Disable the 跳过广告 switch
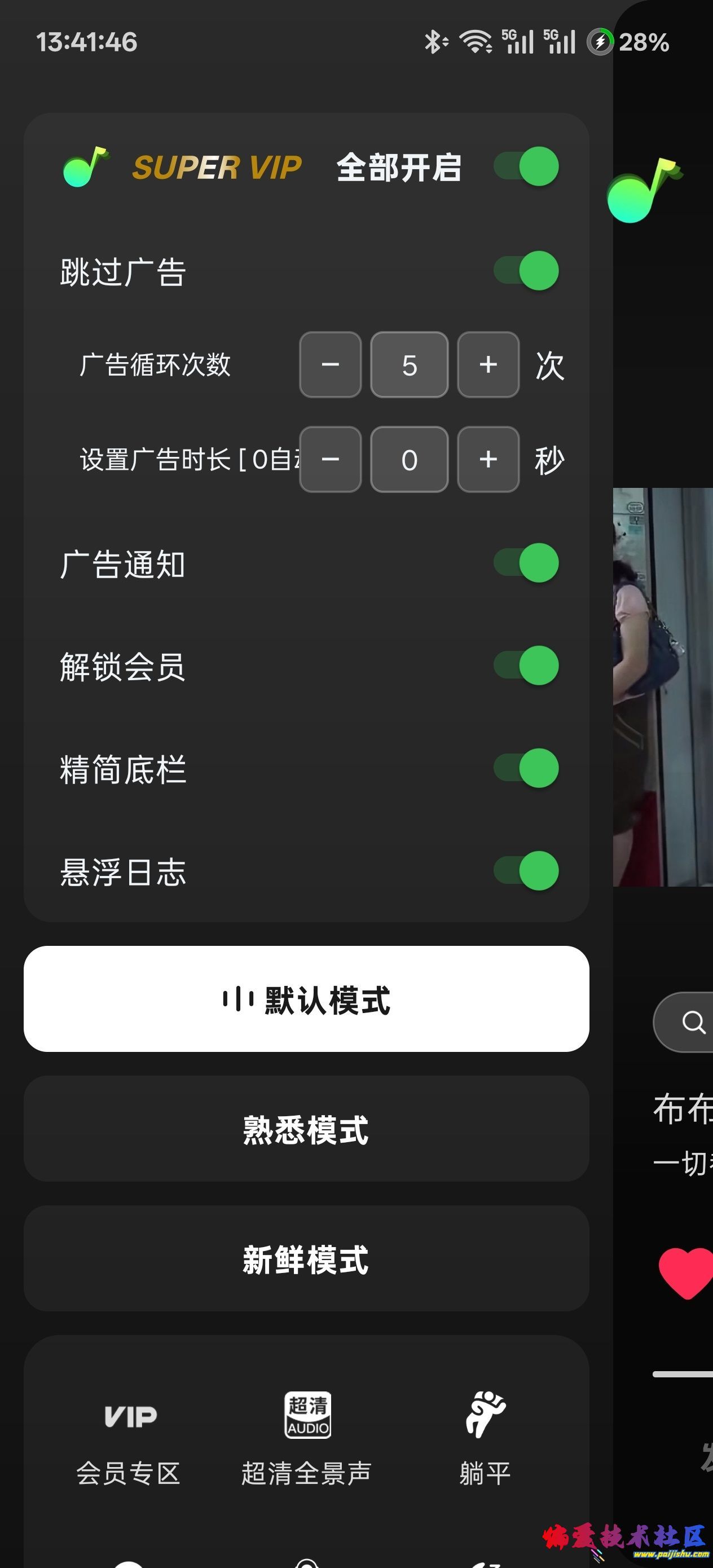 [x=526, y=271]
